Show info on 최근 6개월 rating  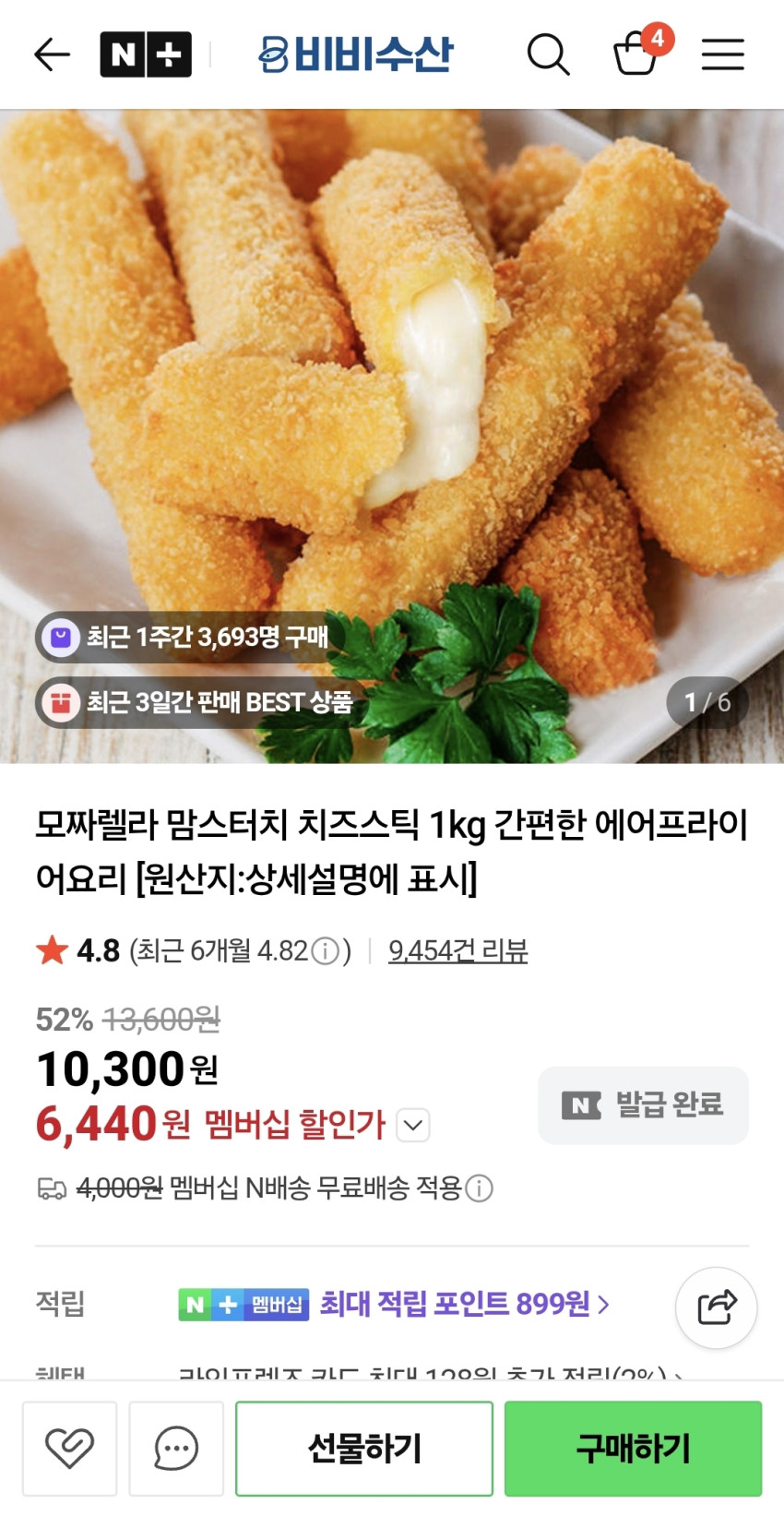coord(325,951)
